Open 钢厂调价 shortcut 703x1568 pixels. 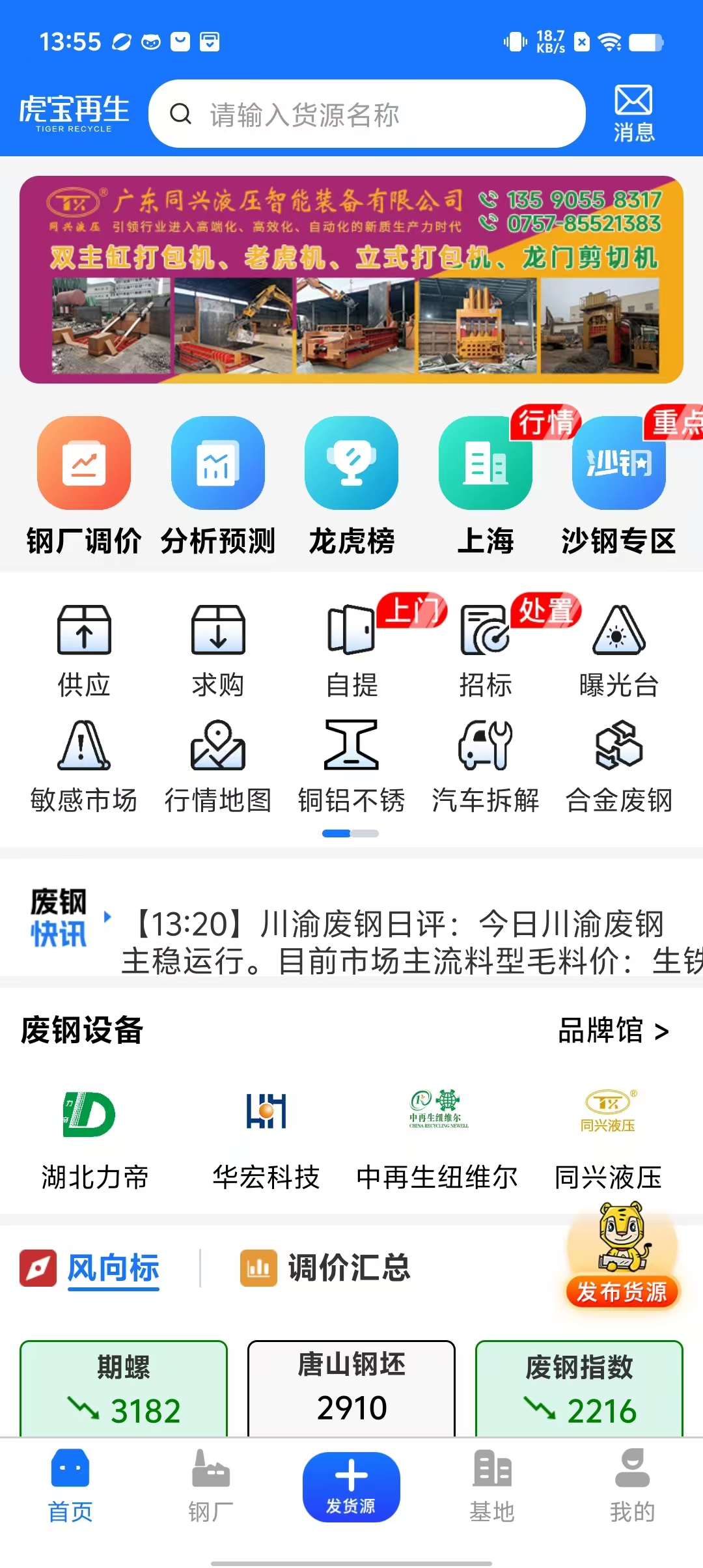coord(84,486)
